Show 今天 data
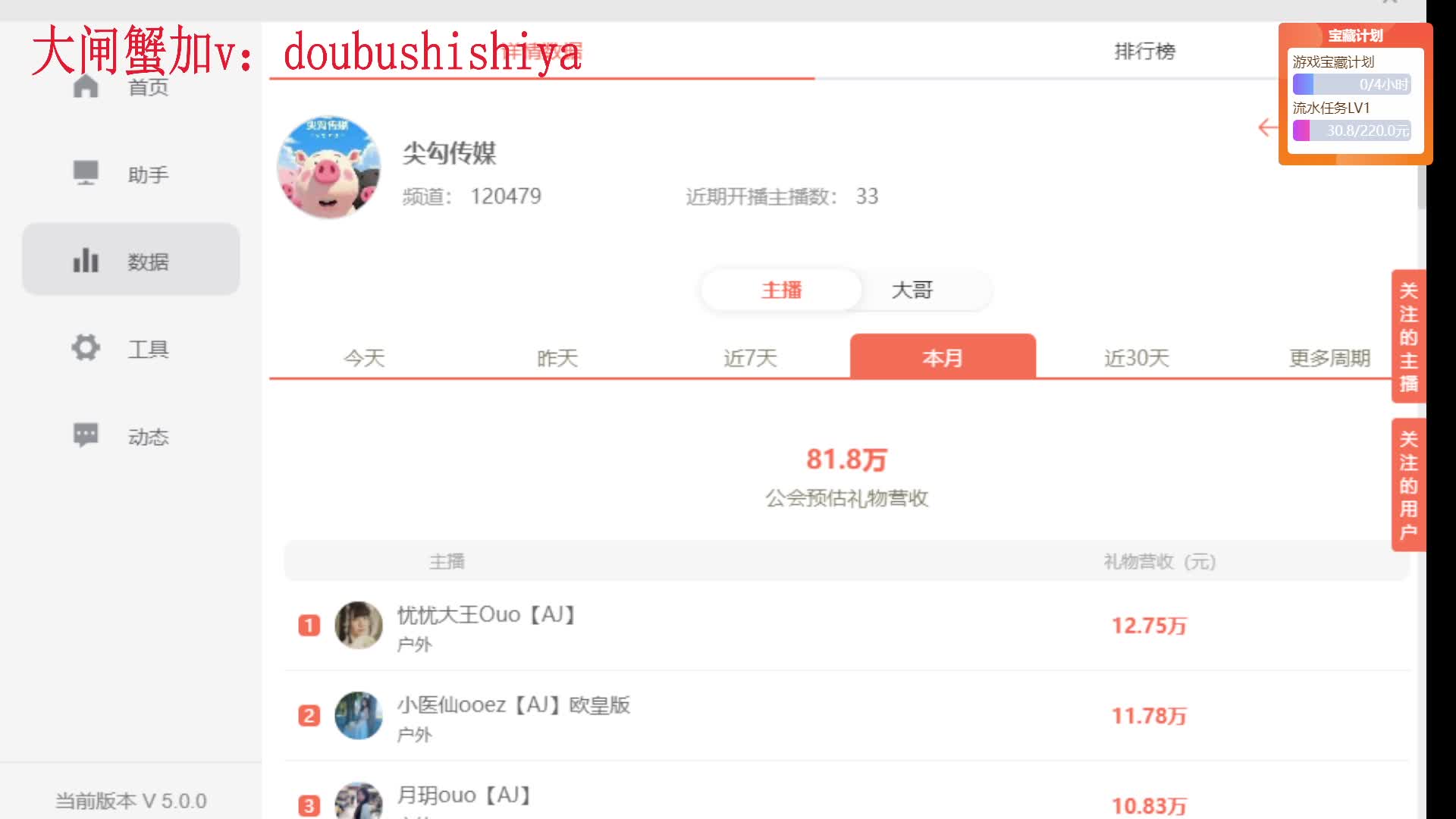This screenshot has width=1456, height=819. coord(364,357)
